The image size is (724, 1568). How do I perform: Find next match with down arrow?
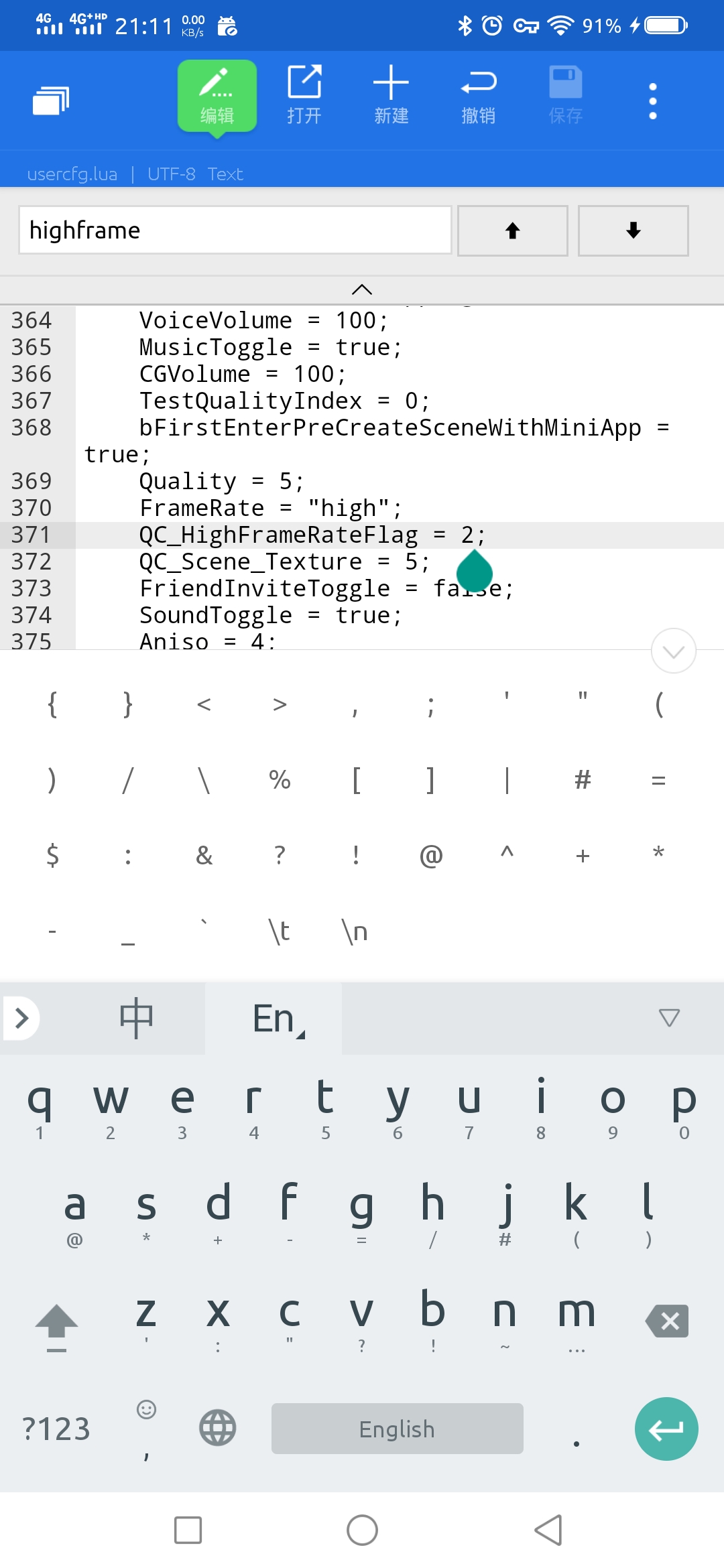(633, 231)
